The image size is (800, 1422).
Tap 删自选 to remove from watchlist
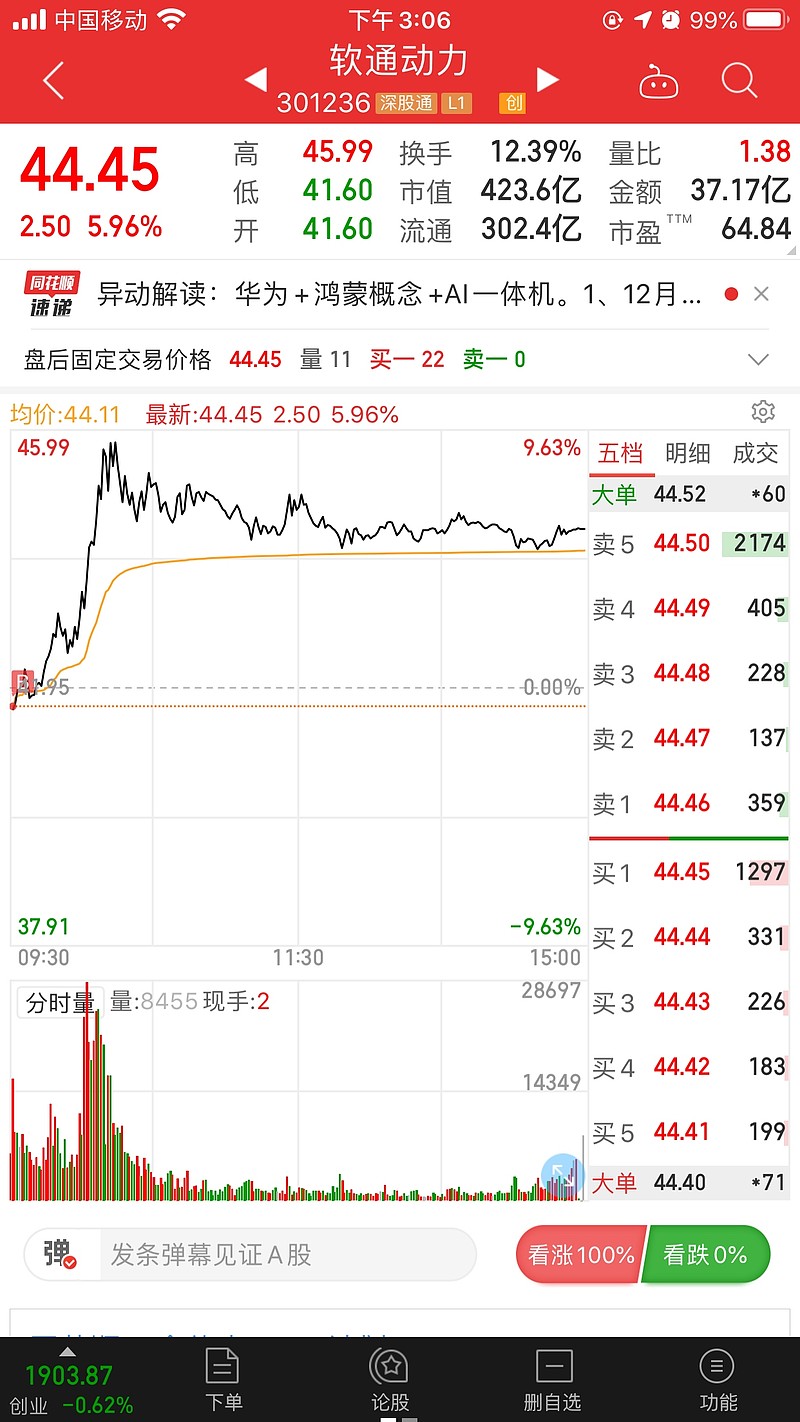point(553,1380)
